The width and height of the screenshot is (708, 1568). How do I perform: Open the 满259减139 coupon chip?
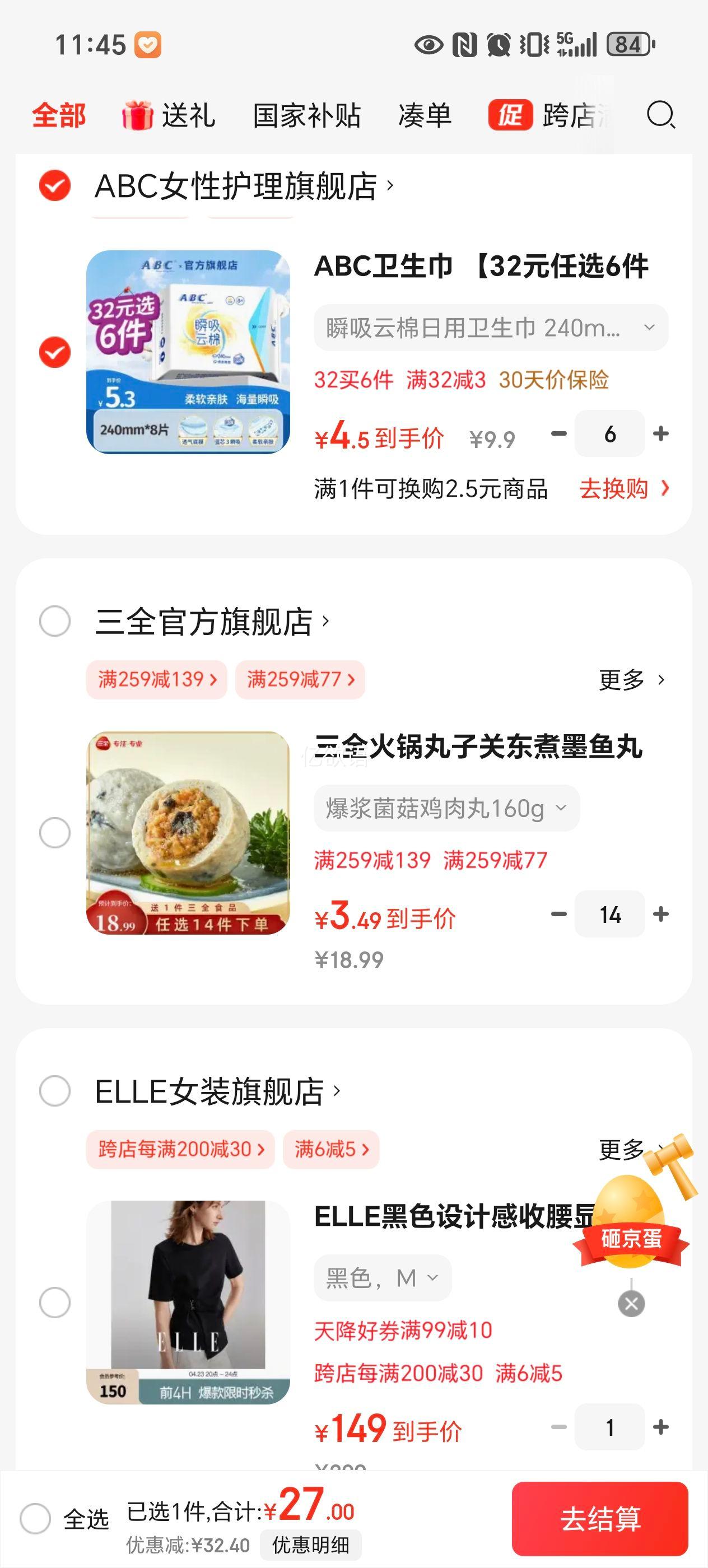157,679
